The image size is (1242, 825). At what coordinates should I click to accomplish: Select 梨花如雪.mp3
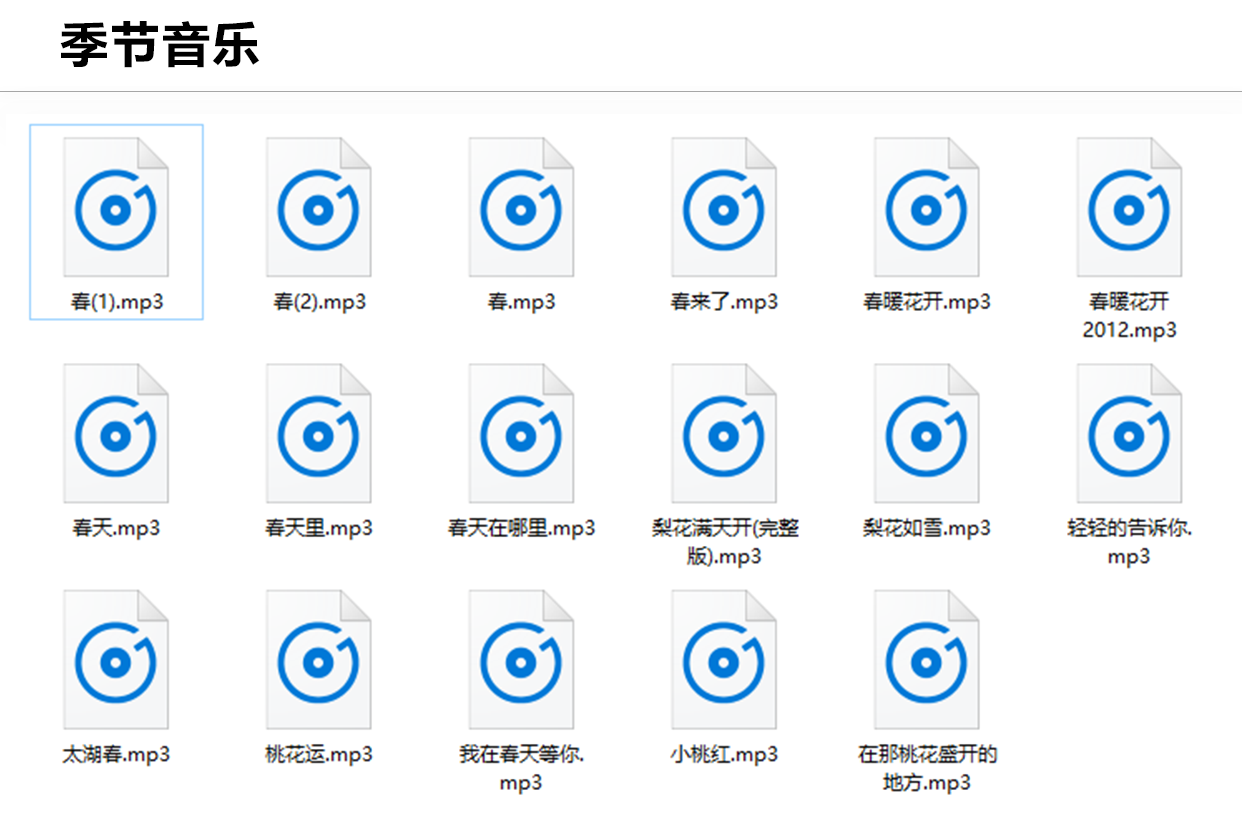[x=926, y=434]
